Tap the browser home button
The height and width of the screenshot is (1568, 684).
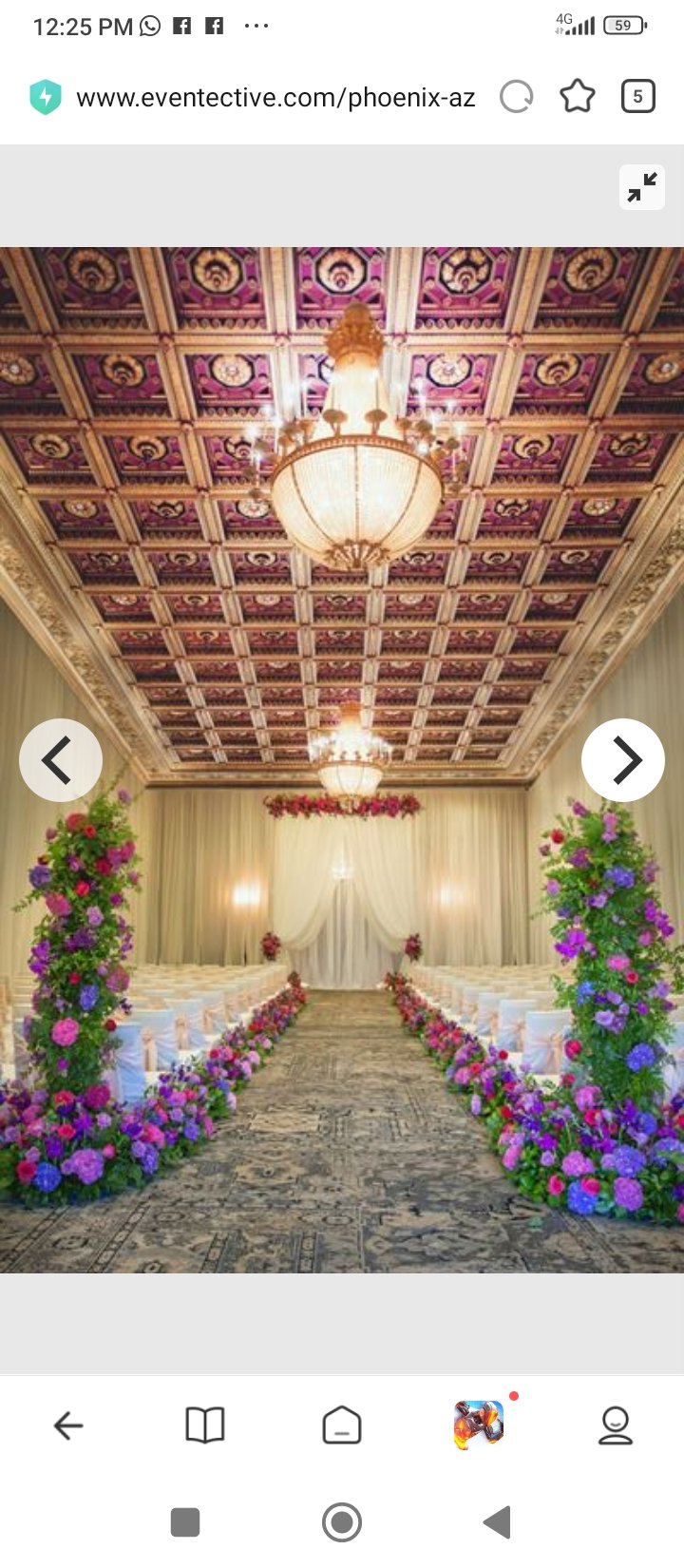coord(342,1425)
